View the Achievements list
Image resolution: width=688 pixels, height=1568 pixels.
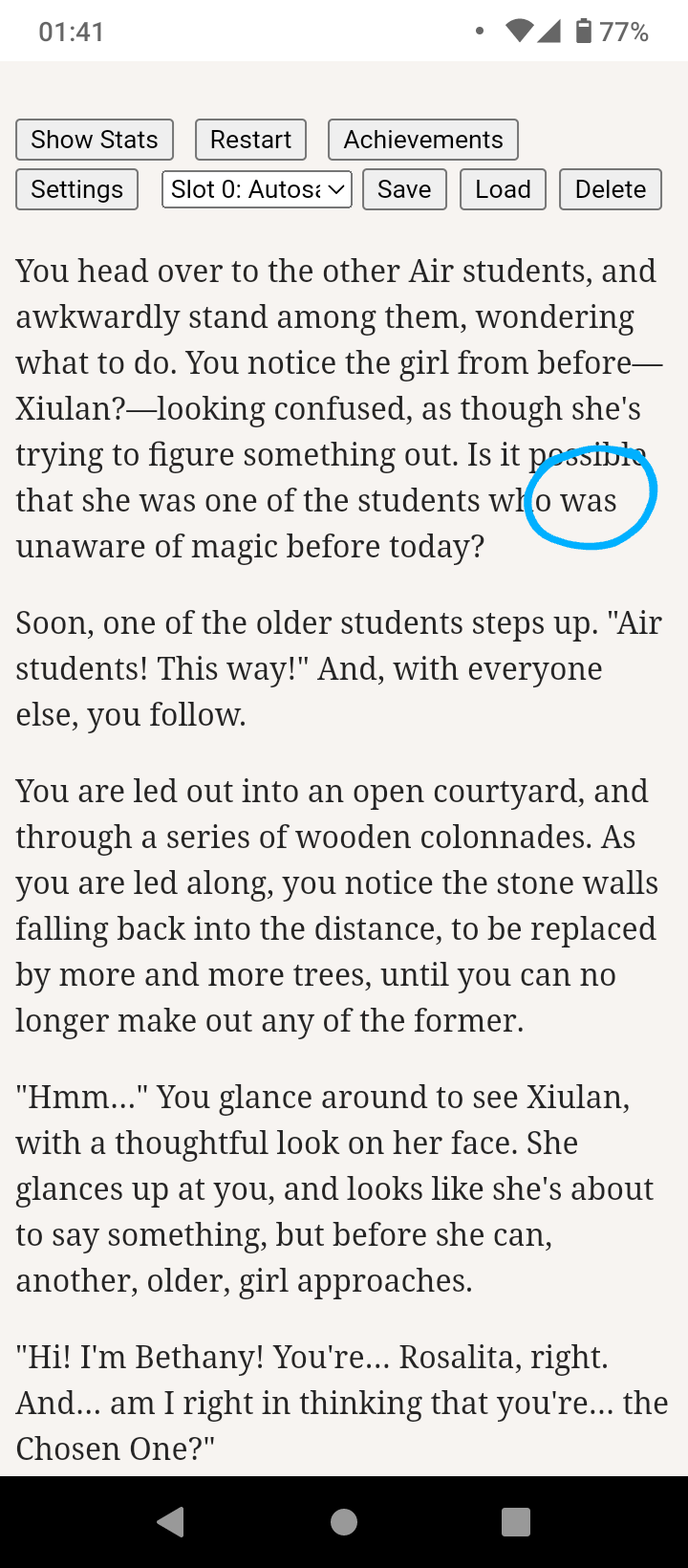pyautogui.click(x=423, y=140)
